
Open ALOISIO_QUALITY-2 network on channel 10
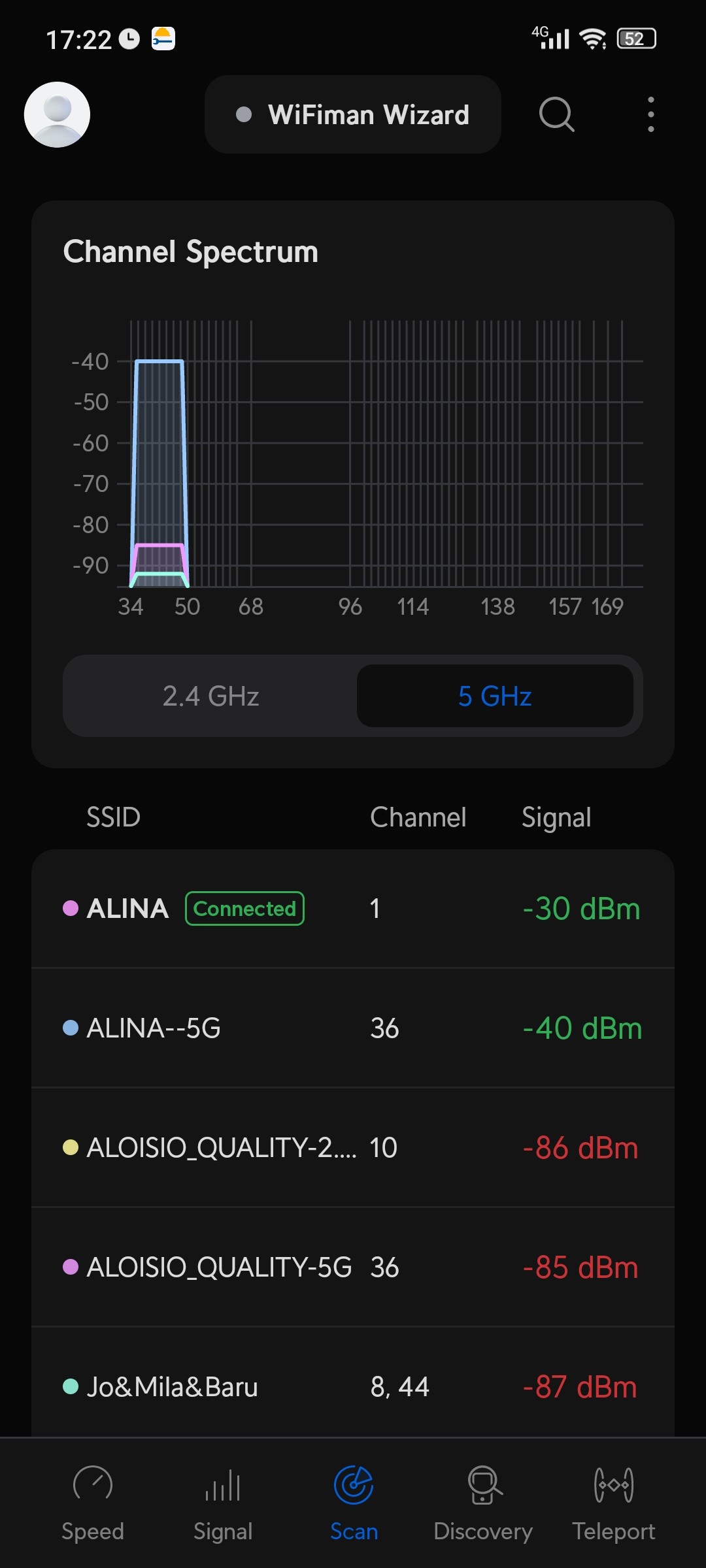353,1148
